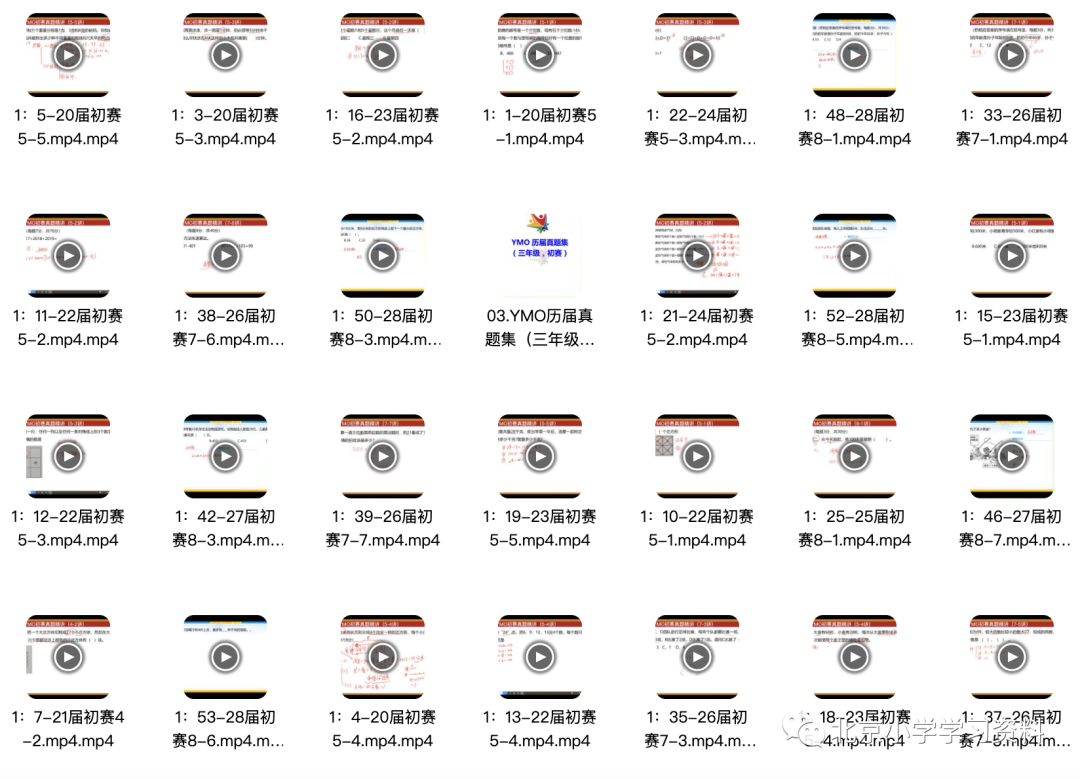Image resolution: width=1080 pixels, height=779 pixels.
Task: Play video 1：13-22届初赛5-4.mp4
Action: click(540, 657)
